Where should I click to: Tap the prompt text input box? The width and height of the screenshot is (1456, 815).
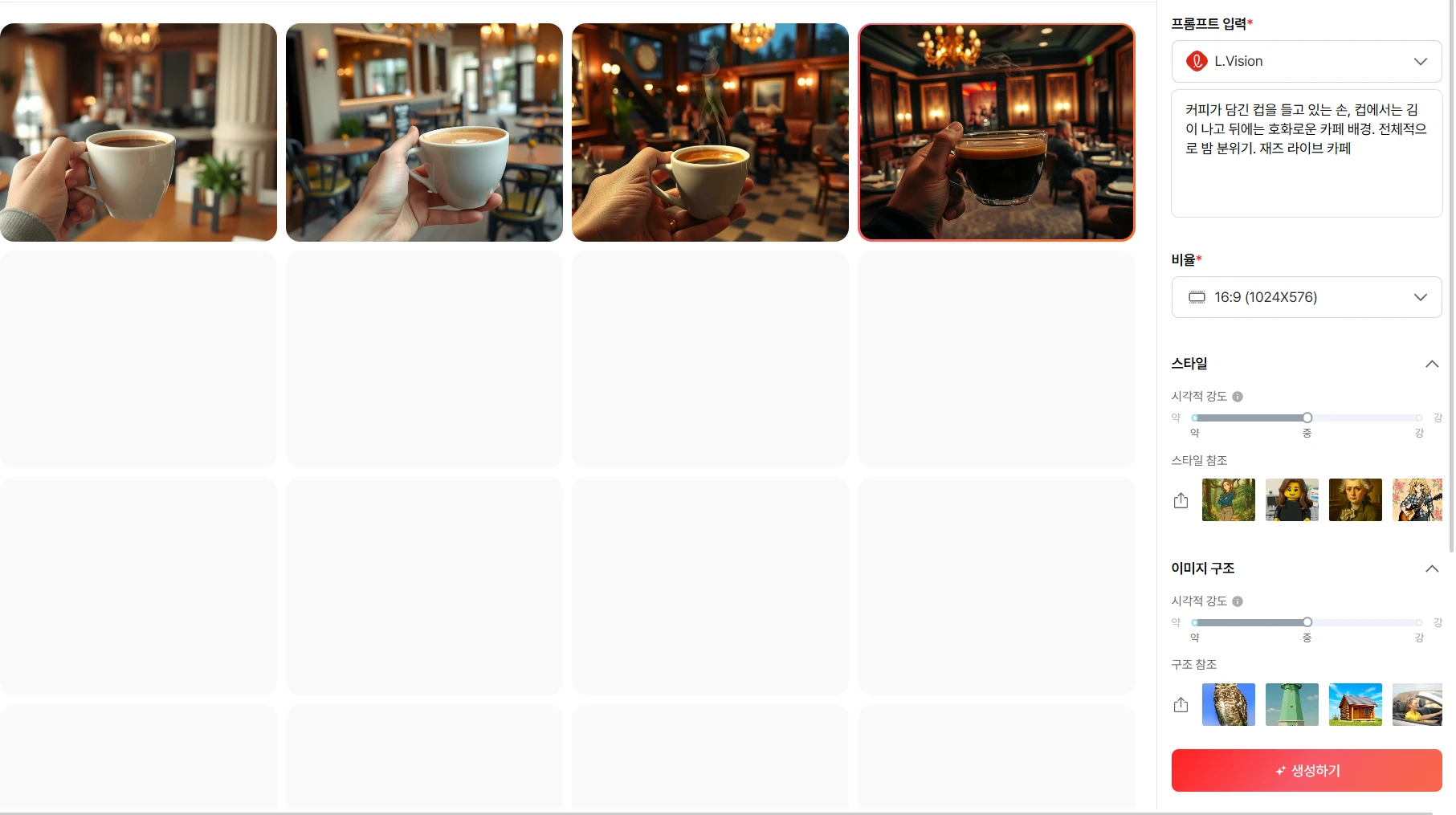[x=1306, y=153]
